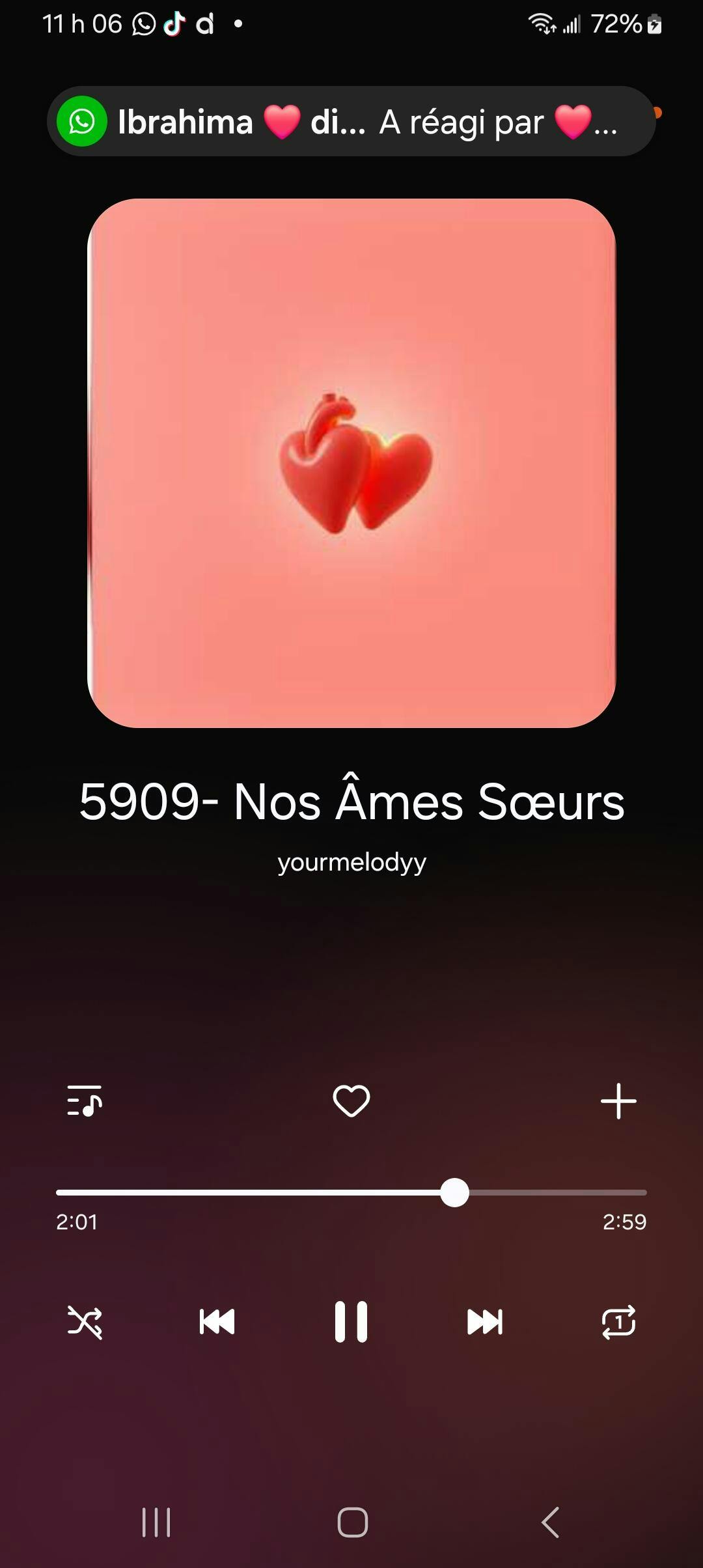Tap the playback progress bar
Viewport: 703px width, 1568px height.
coord(351,1192)
